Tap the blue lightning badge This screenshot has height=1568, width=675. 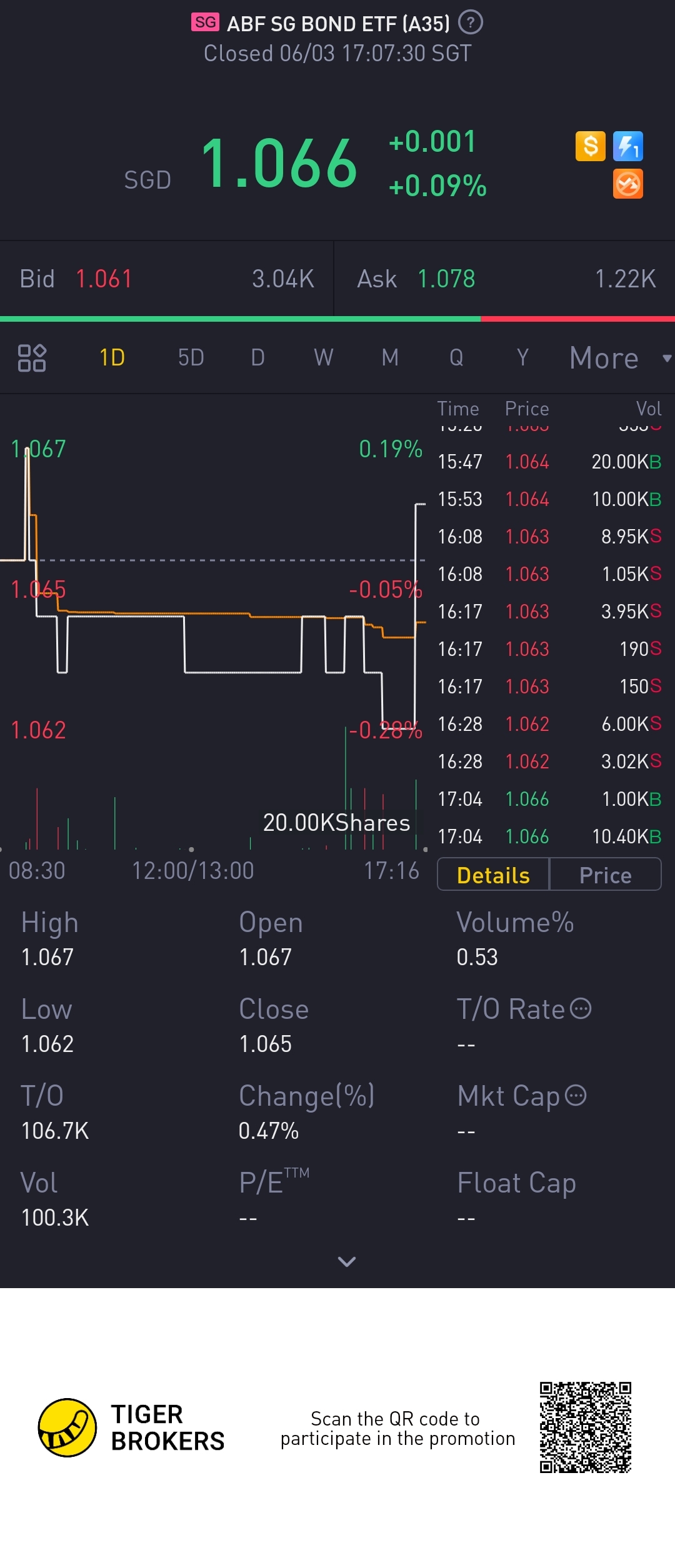(x=627, y=147)
